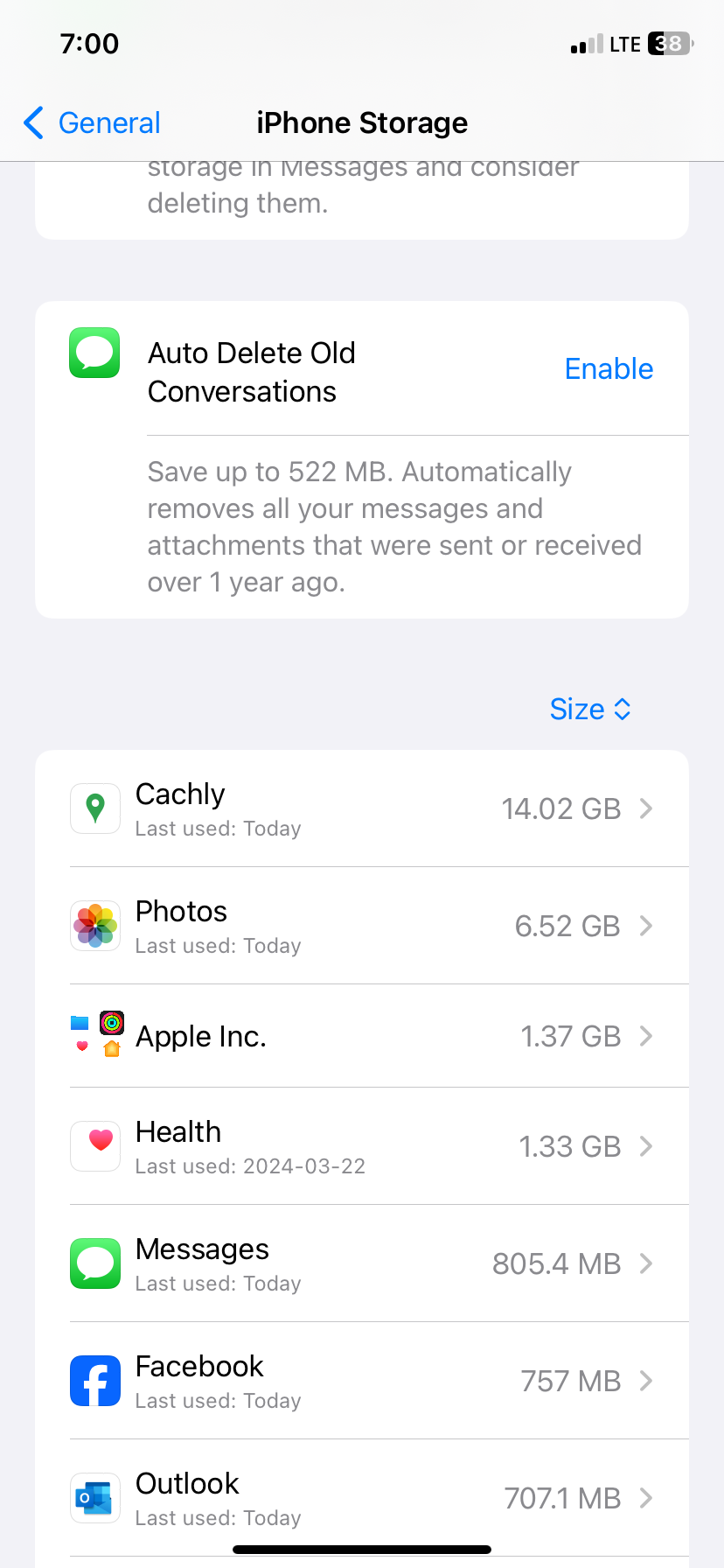Open Outlook storage details

pos(362,1498)
